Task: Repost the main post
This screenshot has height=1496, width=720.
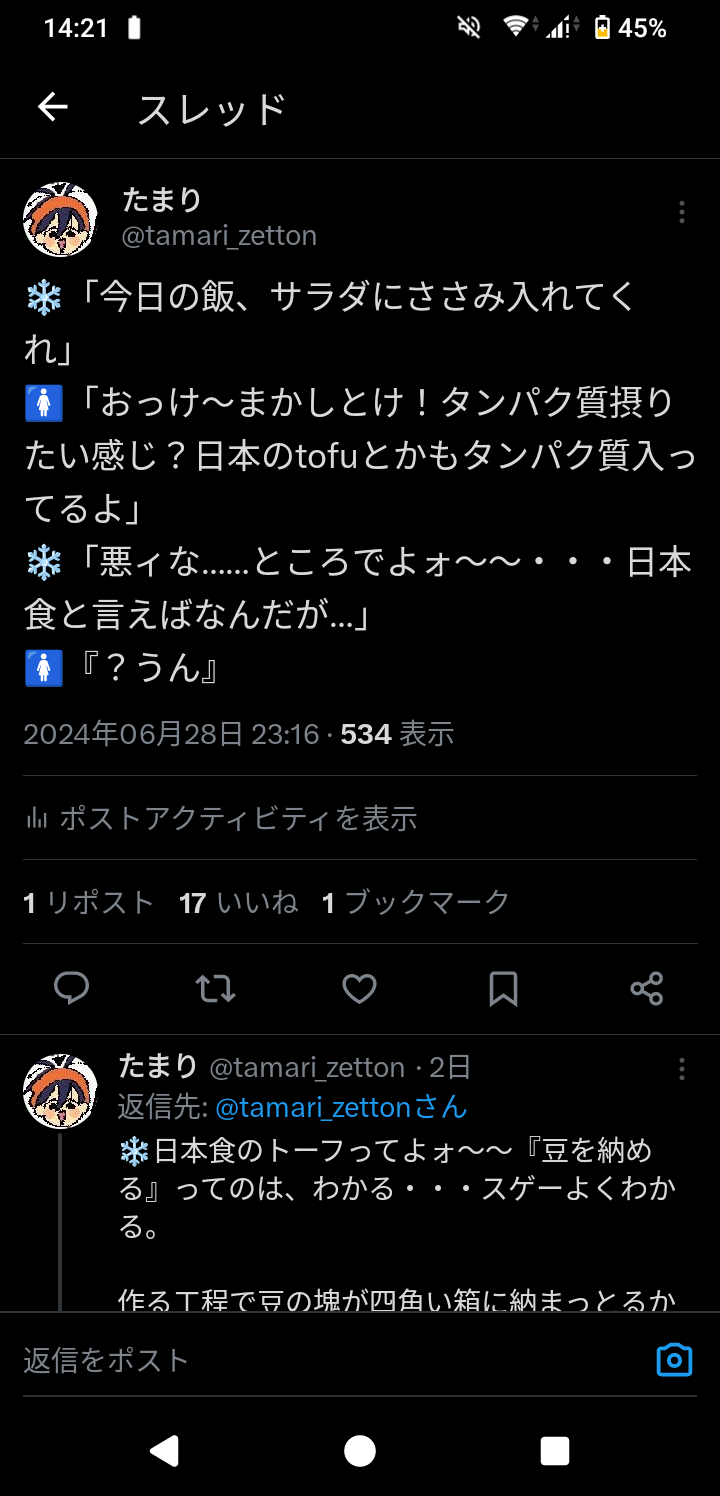Action: coord(215,989)
